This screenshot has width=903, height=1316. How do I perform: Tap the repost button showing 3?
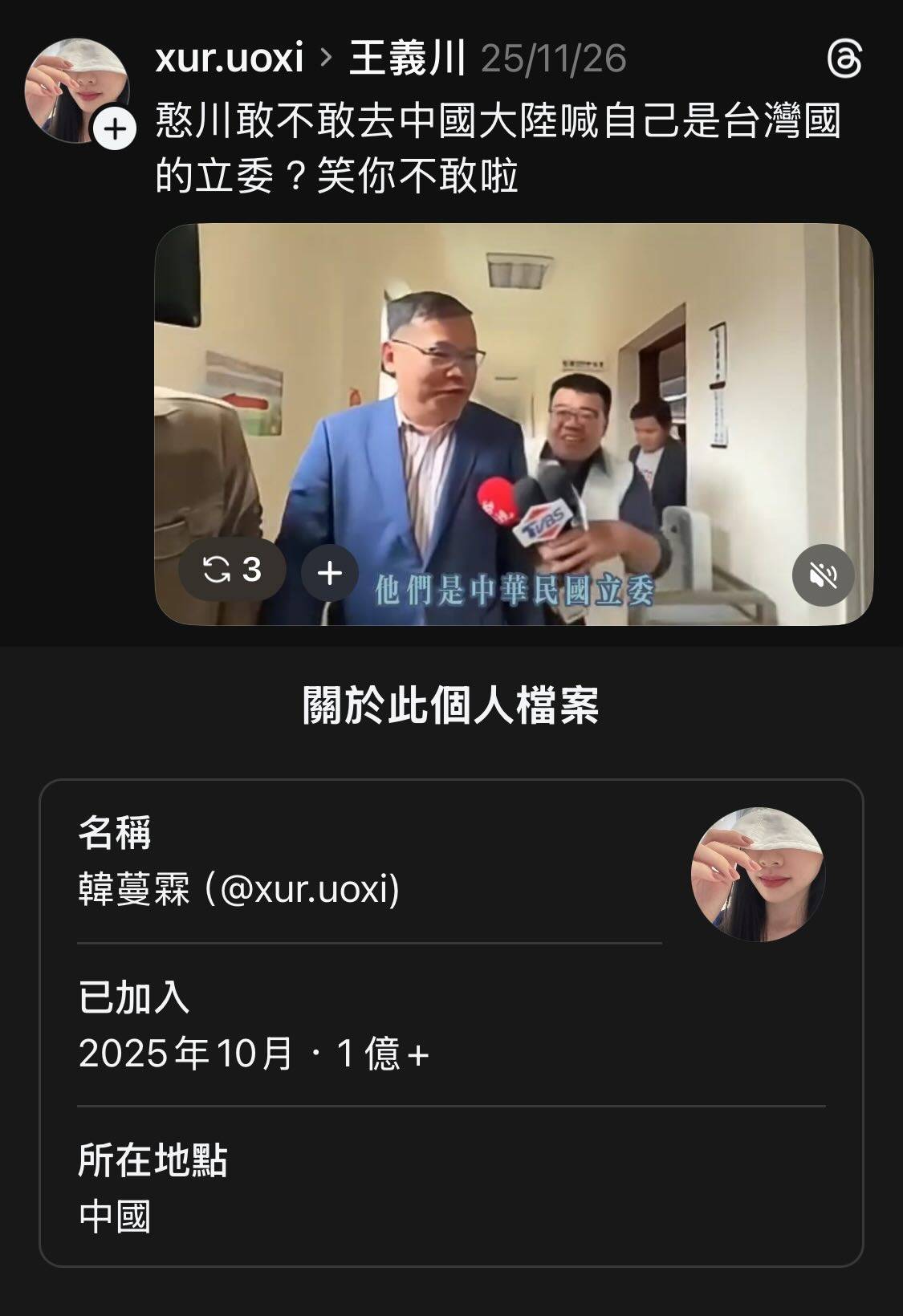click(x=232, y=571)
